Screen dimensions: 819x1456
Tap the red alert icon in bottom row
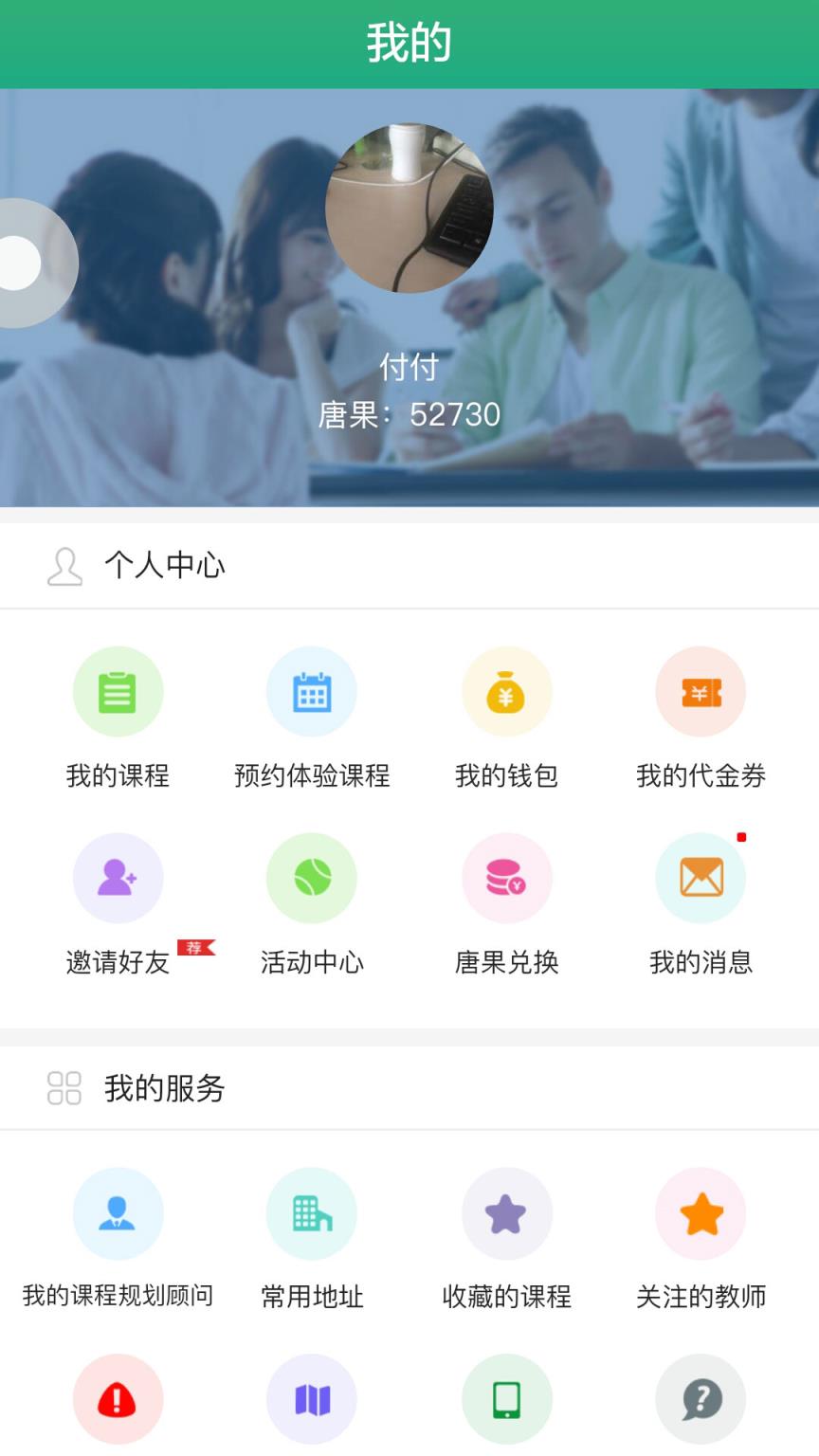click(x=118, y=1398)
